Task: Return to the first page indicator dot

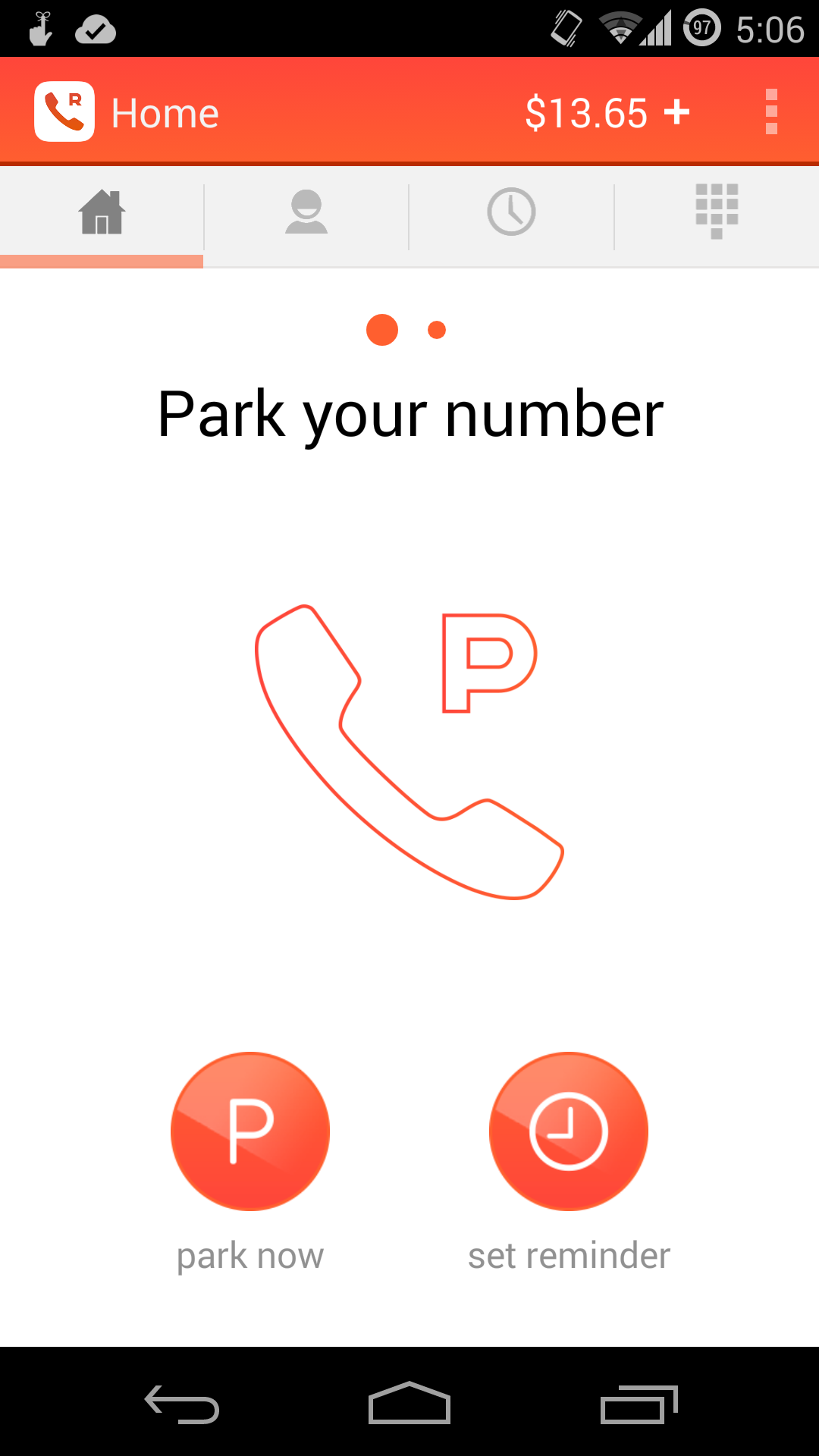Action: (382, 329)
